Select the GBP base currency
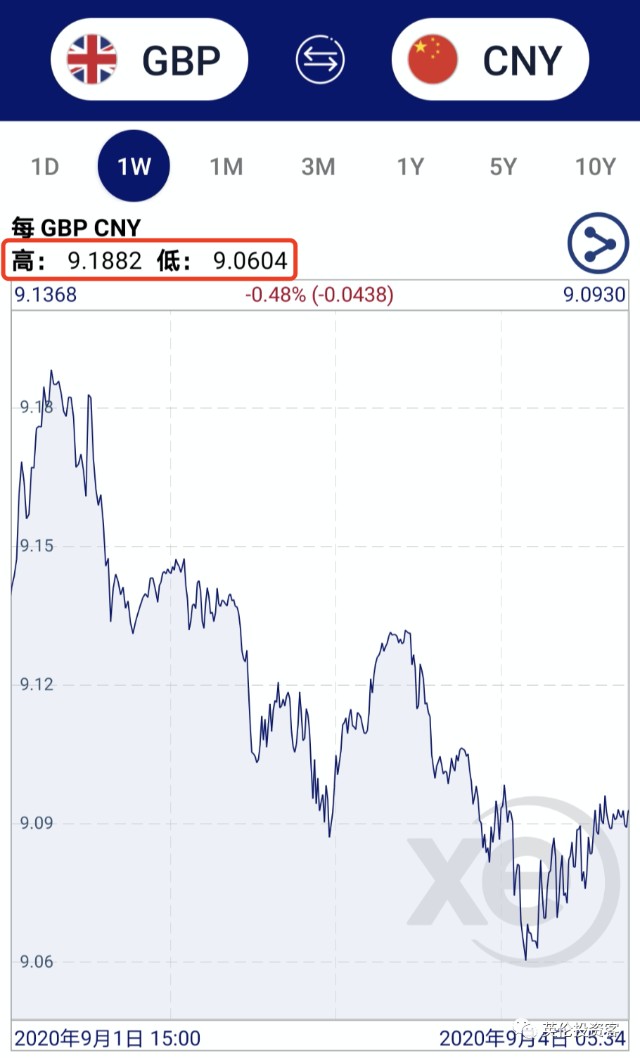This screenshot has height=1058, width=640. [x=149, y=60]
